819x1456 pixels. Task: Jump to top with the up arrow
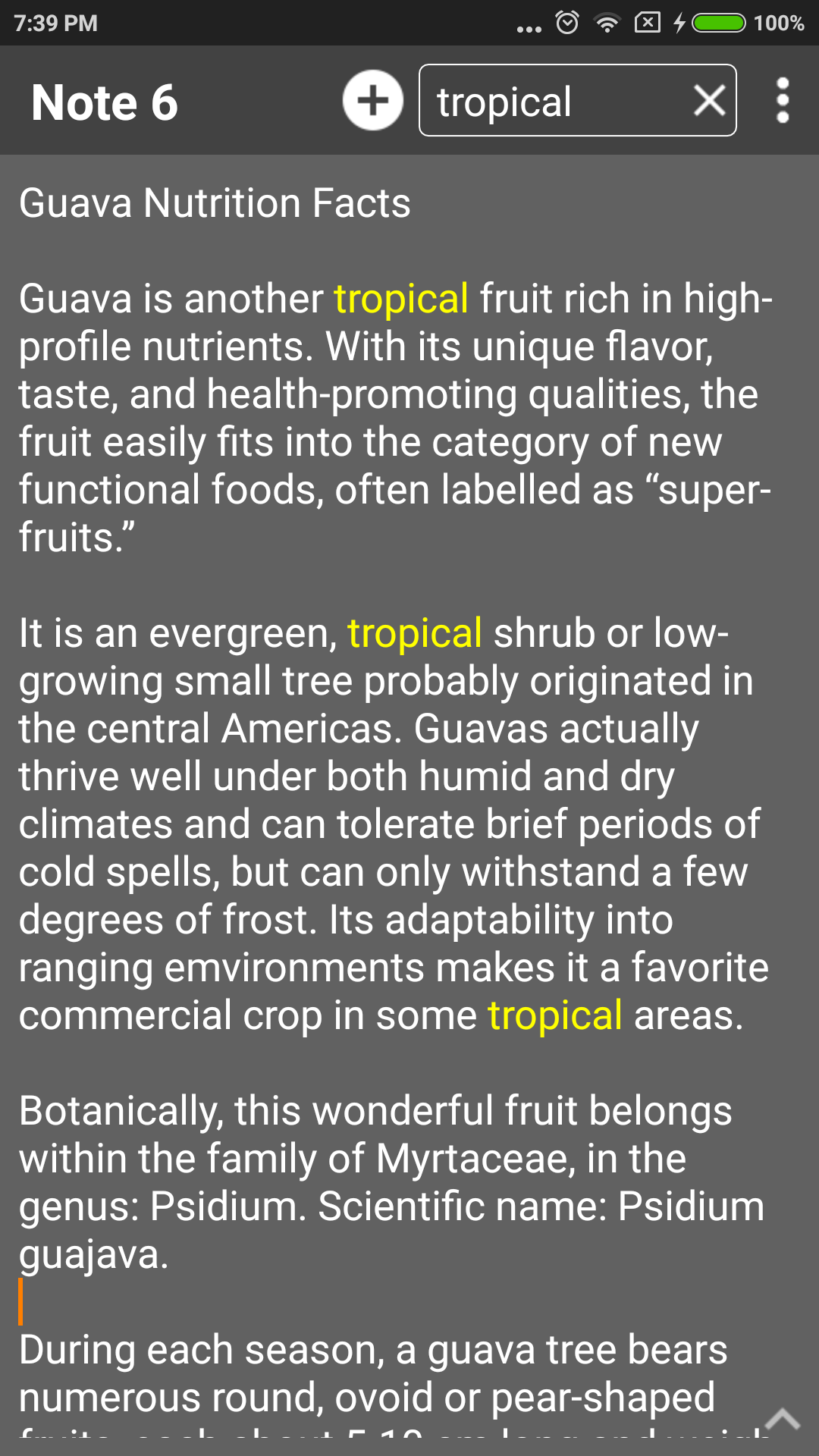pyautogui.click(x=783, y=1418)
